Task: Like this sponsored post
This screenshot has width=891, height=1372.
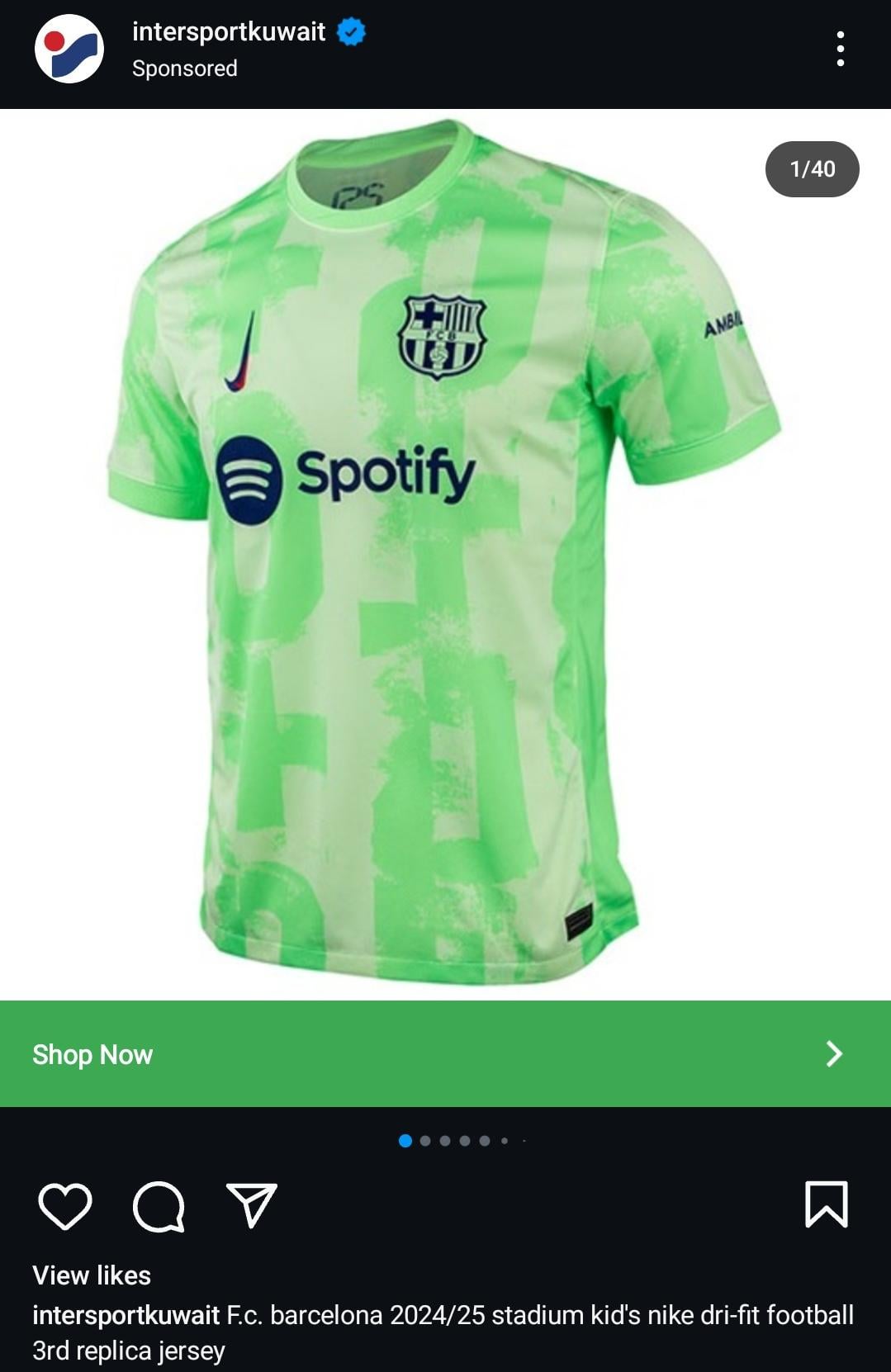Action: (x=65, y=1205)
